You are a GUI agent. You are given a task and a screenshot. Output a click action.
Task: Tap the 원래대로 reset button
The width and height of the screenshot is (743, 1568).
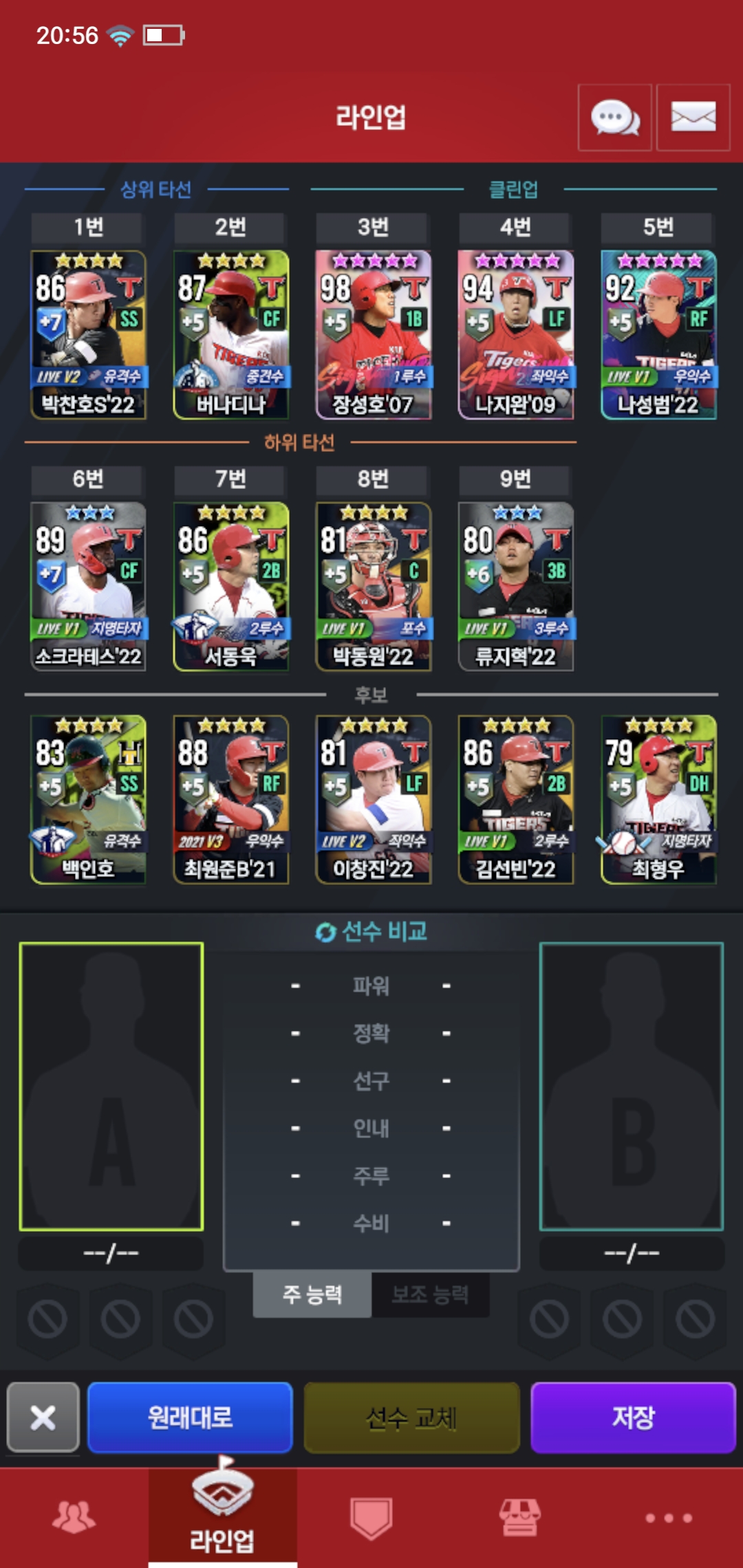pos(190,1417)
